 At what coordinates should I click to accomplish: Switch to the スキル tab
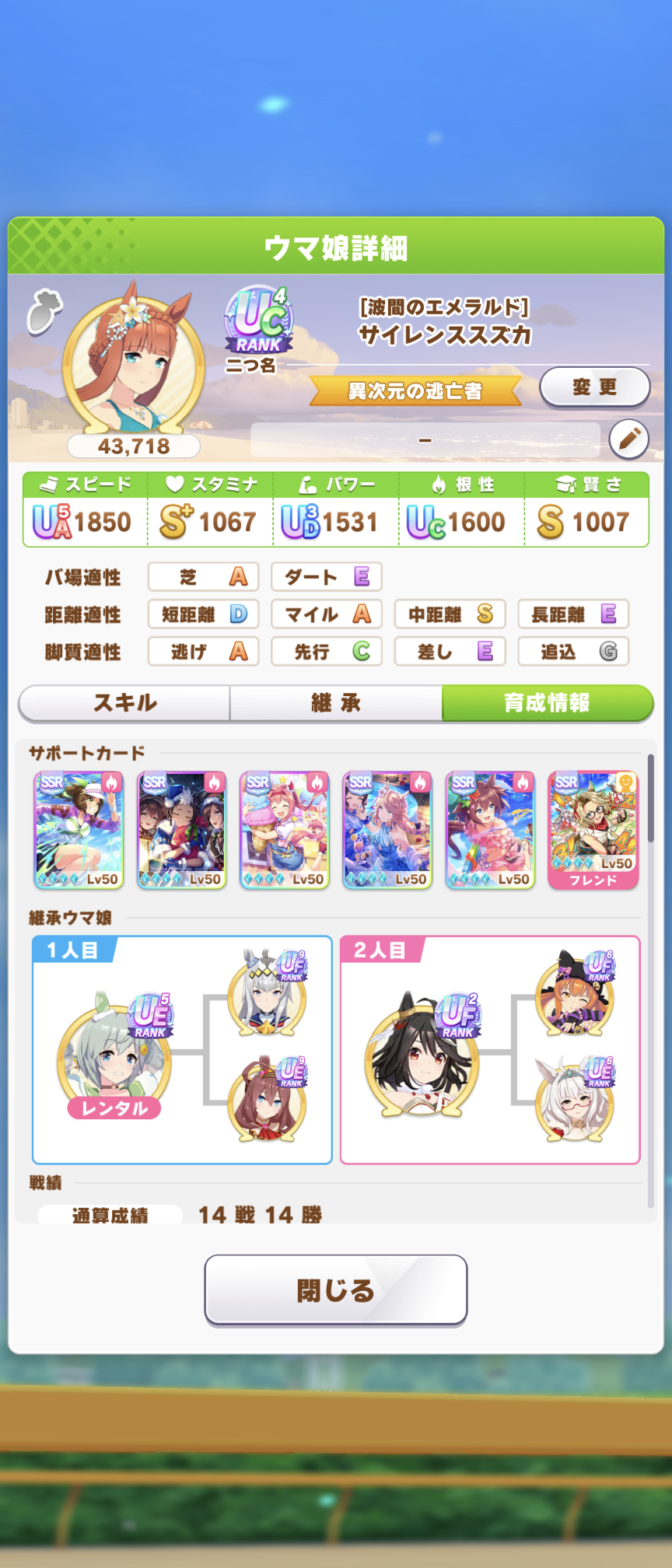(x=124, y=703)
